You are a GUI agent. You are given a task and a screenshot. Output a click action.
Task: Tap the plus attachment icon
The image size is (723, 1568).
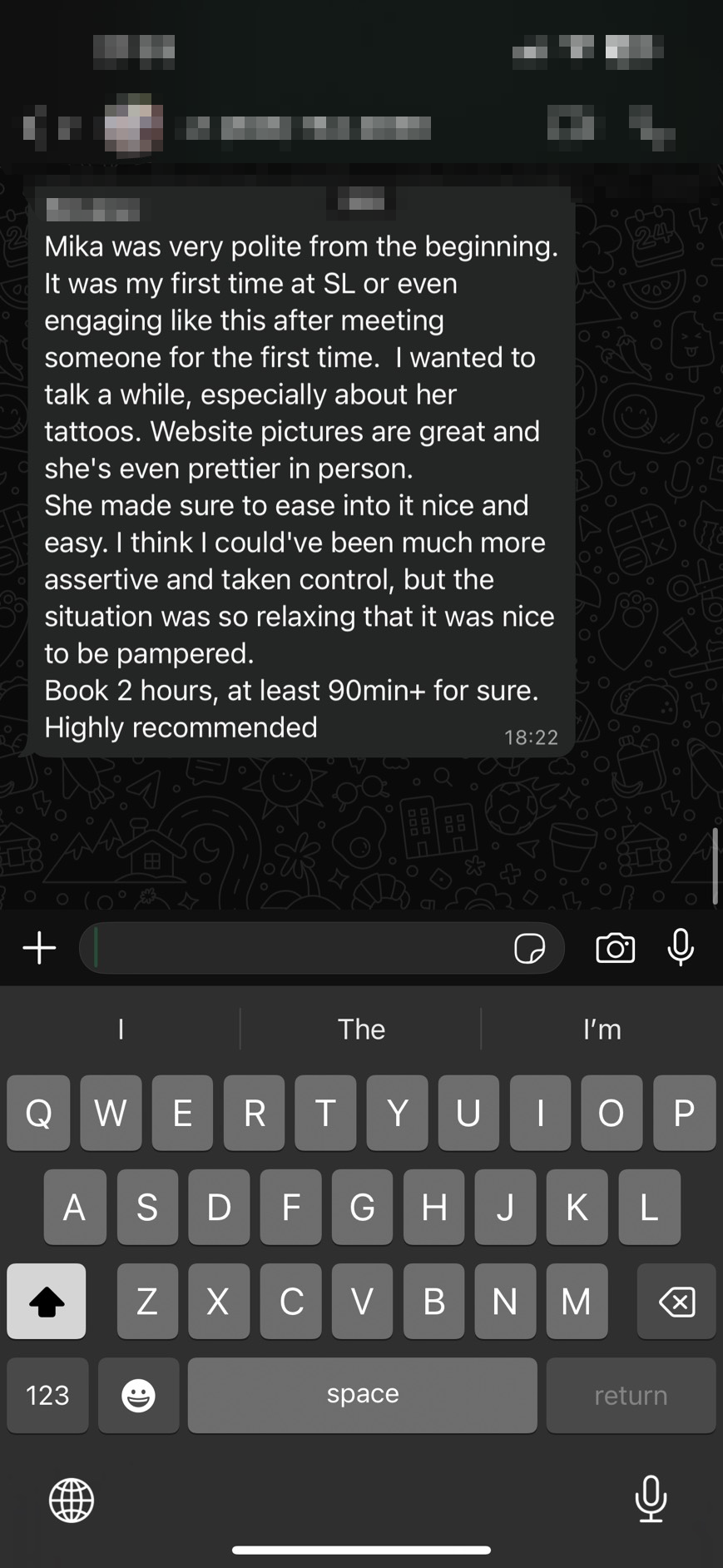tap(39, 948)
